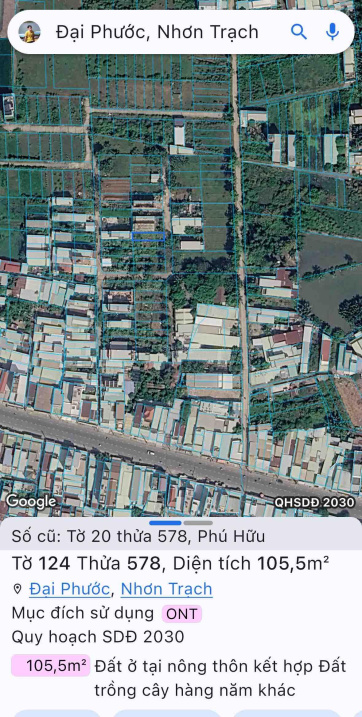Screen dimensions: 362x717
Task: Switch to the second page indicator
Action: pos(198,523)
